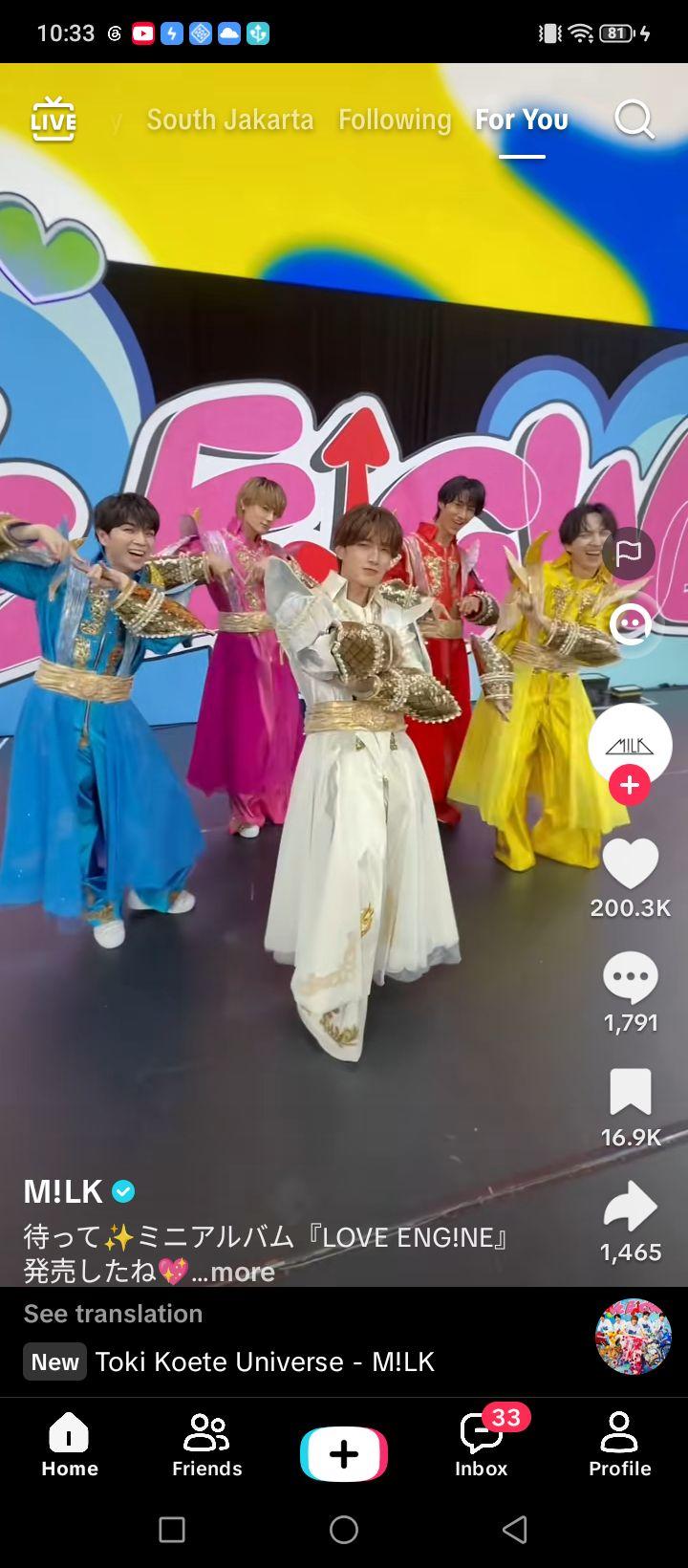The width and height of the screenshot is (688, 1568).
Task: Switch to the Following feed
Action: click(395, 120)
